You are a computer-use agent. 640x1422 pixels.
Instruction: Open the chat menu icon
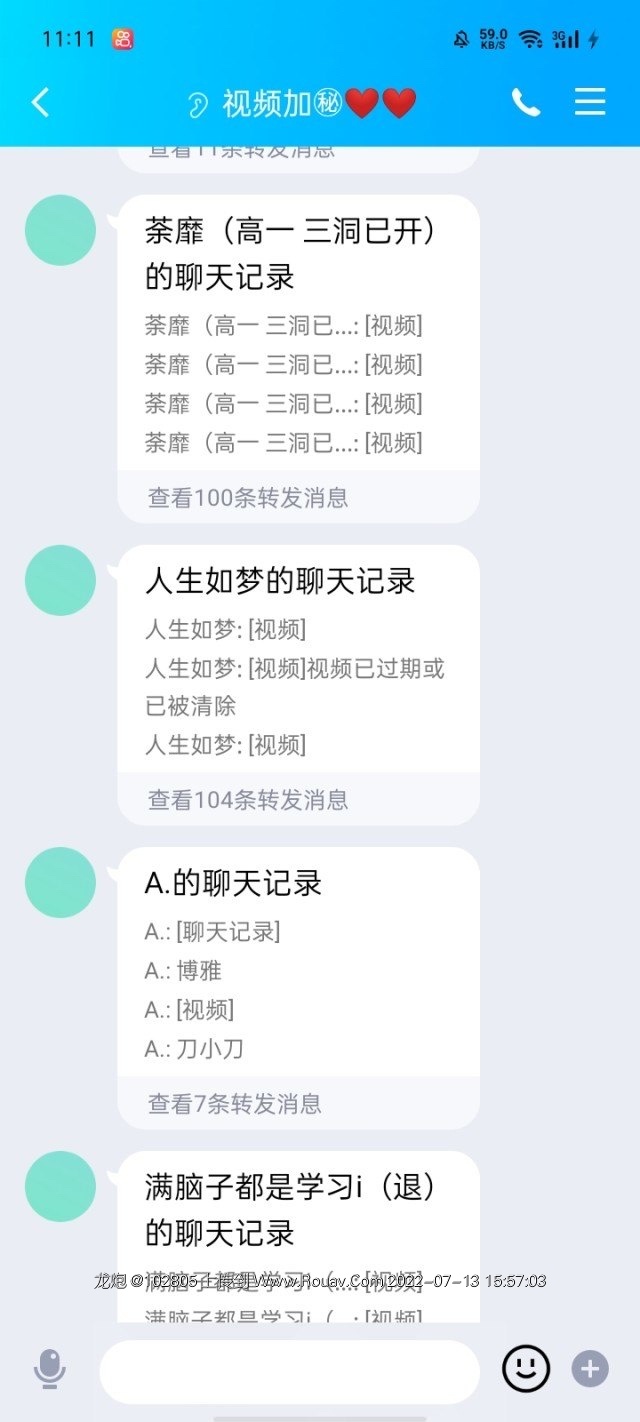pyautogui.click(x=590, y=102)
